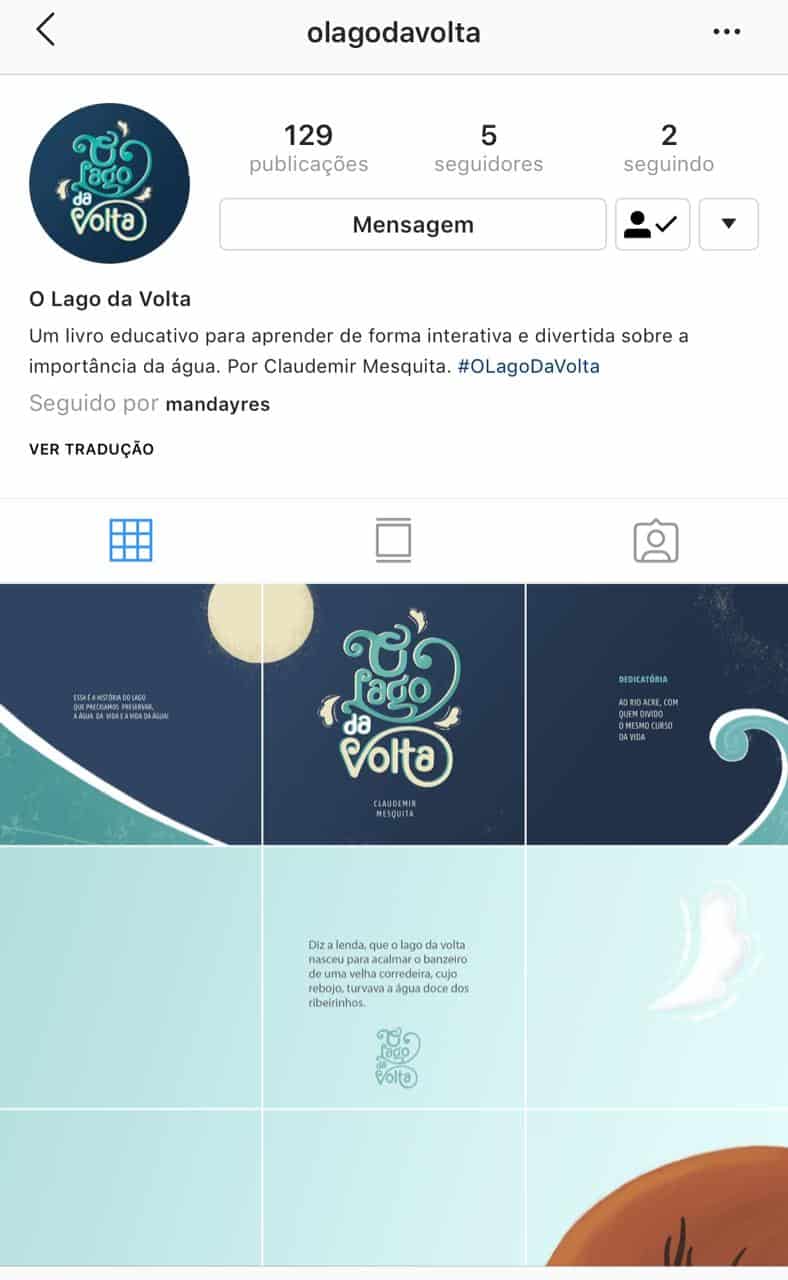Open the following status person-check button

(652, 224)
